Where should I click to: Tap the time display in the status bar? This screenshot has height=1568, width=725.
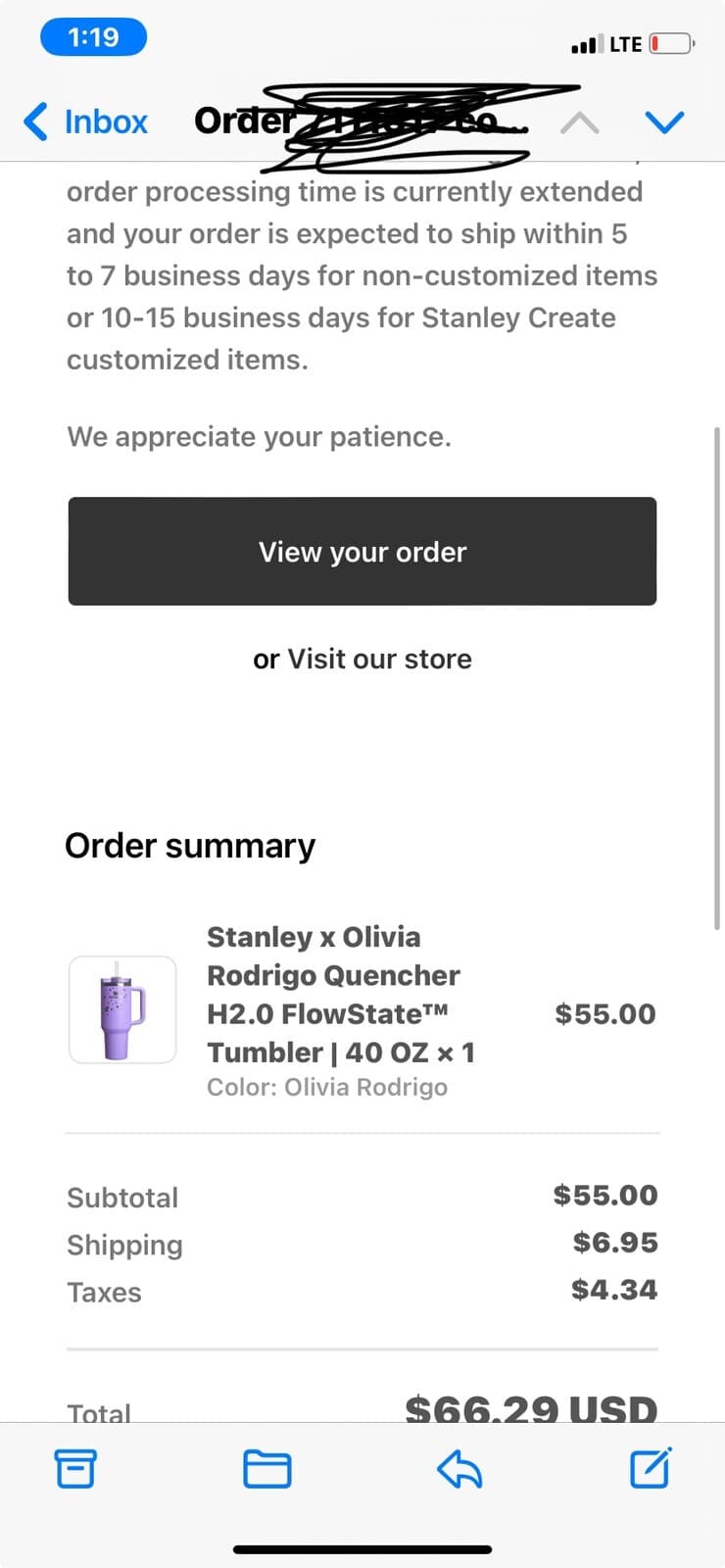(93, 36)
